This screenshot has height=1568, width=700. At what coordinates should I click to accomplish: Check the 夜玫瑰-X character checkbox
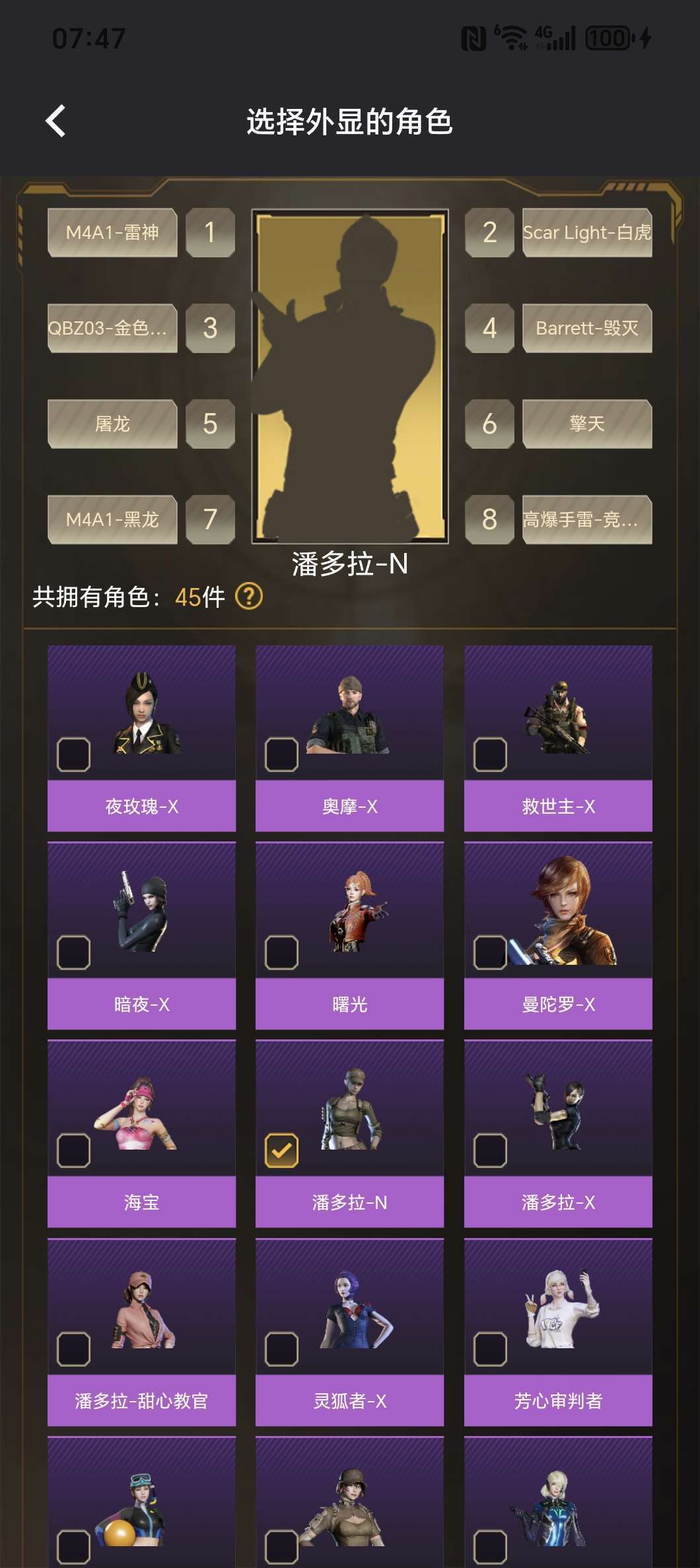pos(73,754)
